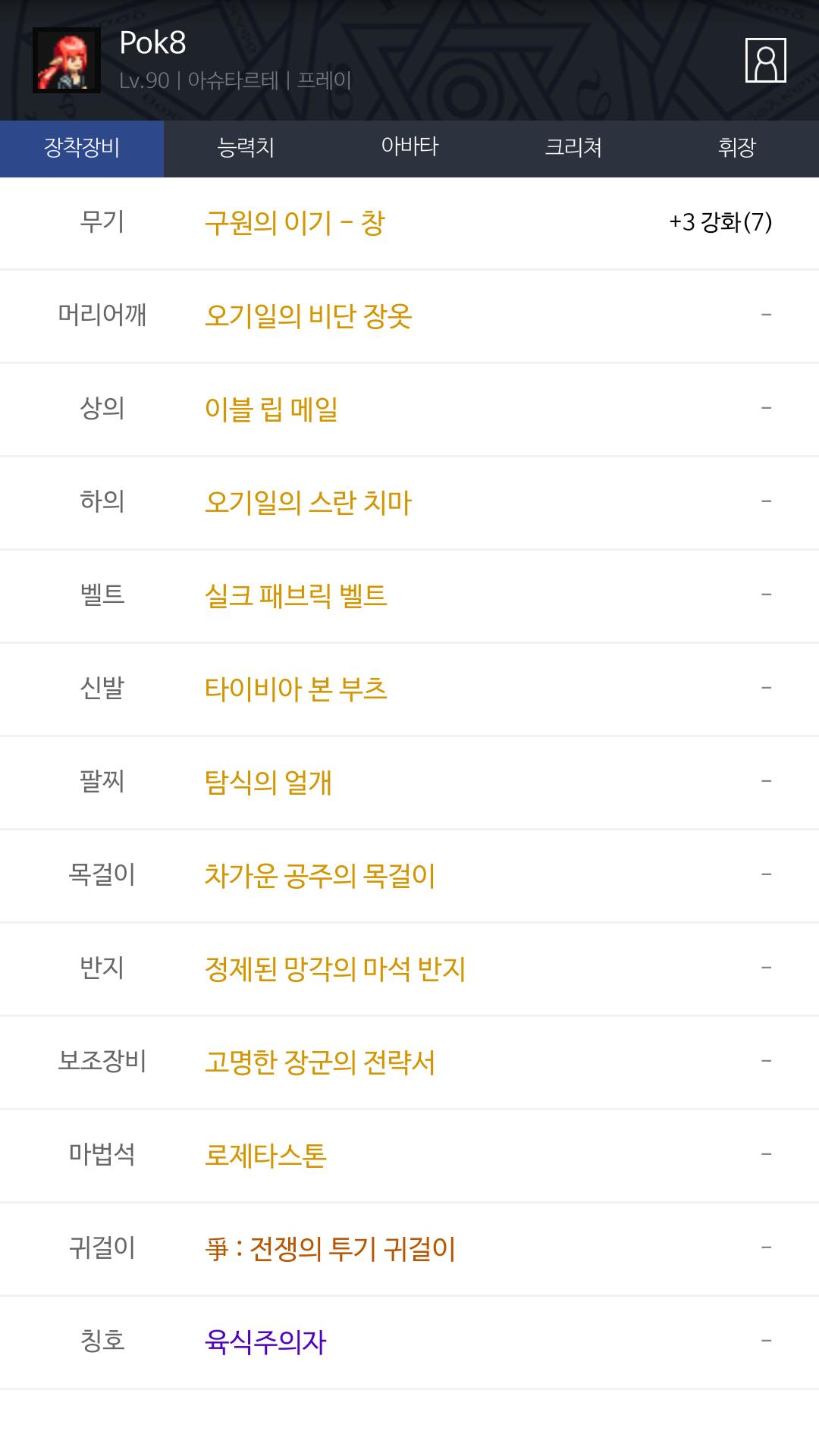View 차가운 공주의 목걸이 necklace
This screenshot has width=819, height=1456.
pyautogui.click(x=320, y=876)
